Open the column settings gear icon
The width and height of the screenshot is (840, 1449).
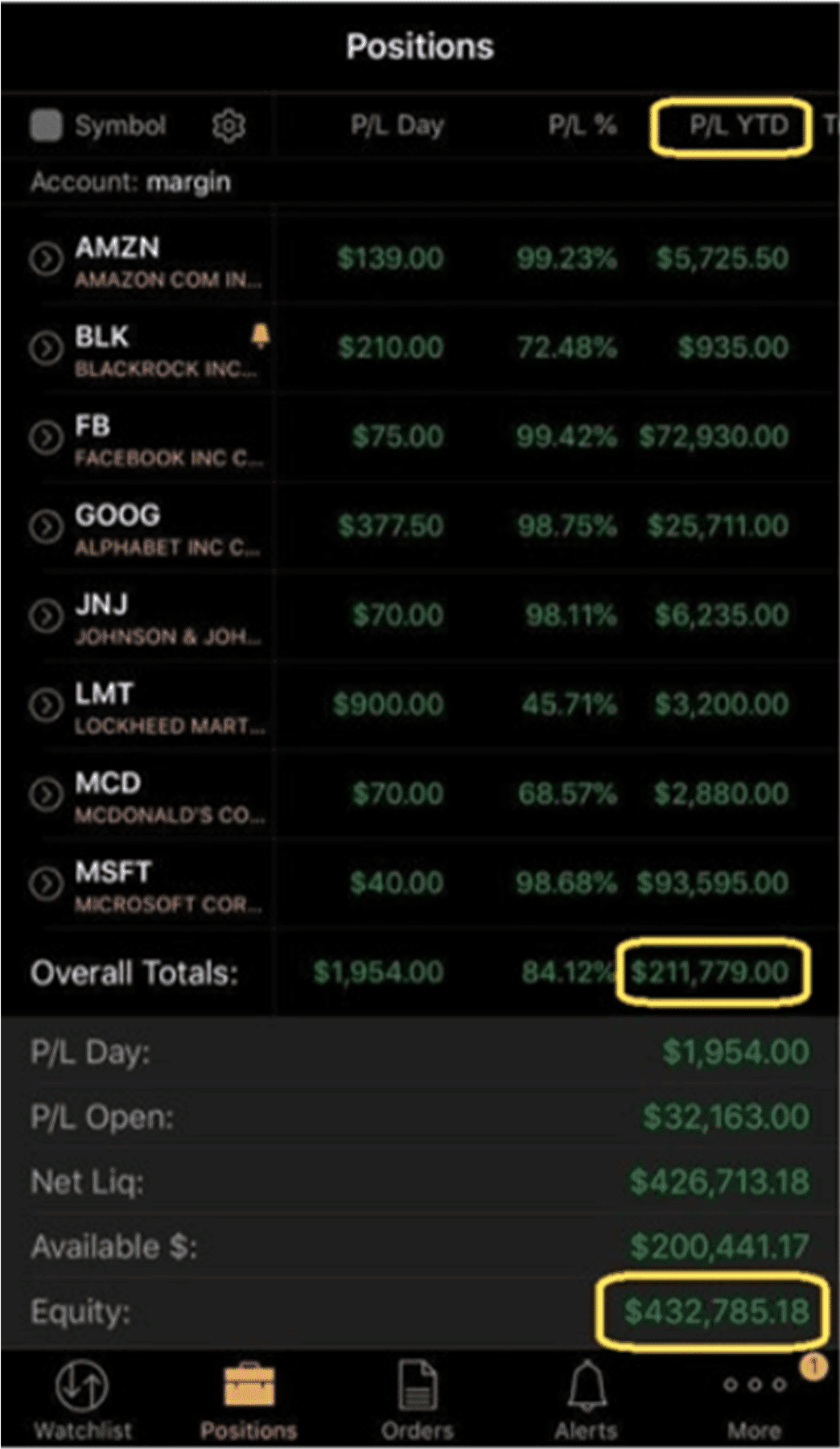[x=229, y=126]
